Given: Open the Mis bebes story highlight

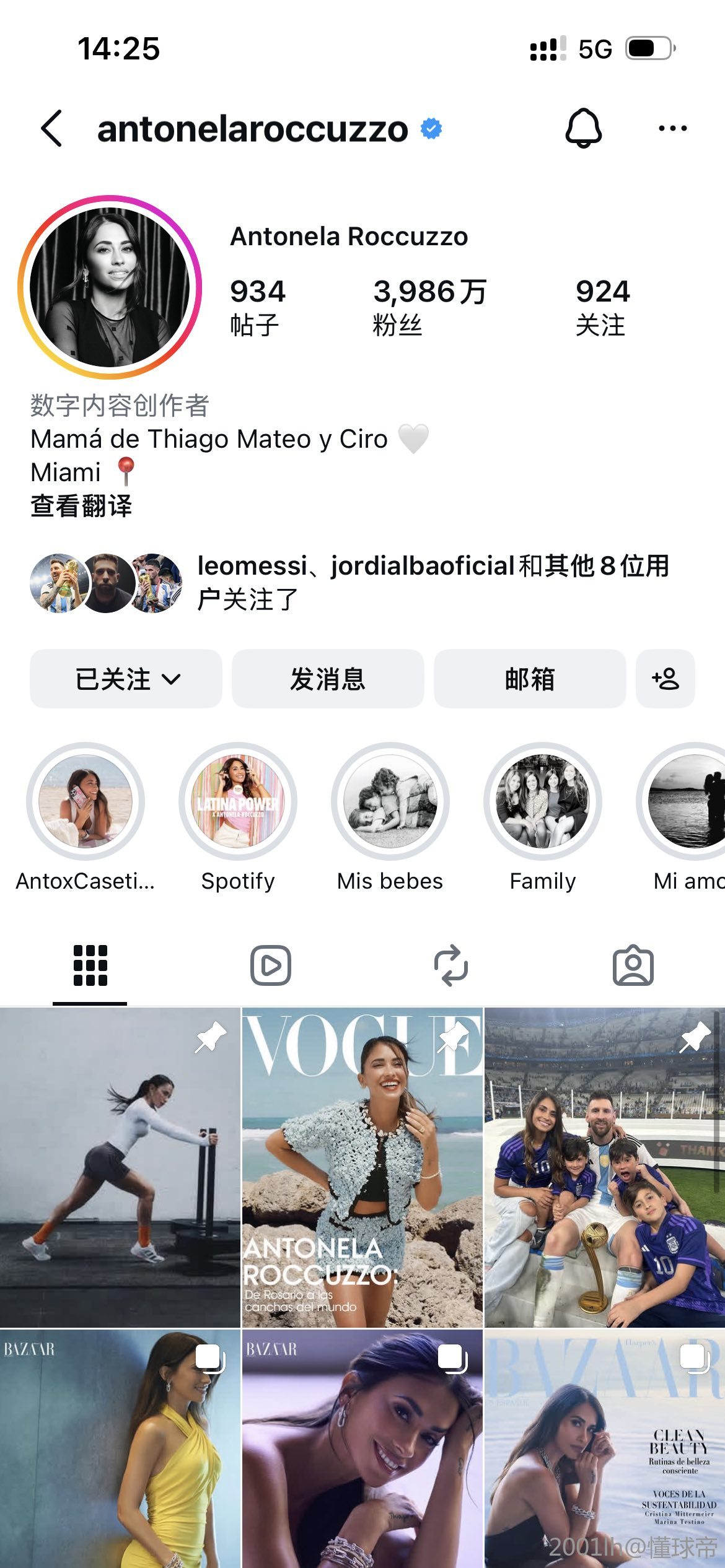Looking at the screenshot, I should [x=390, y=801].
